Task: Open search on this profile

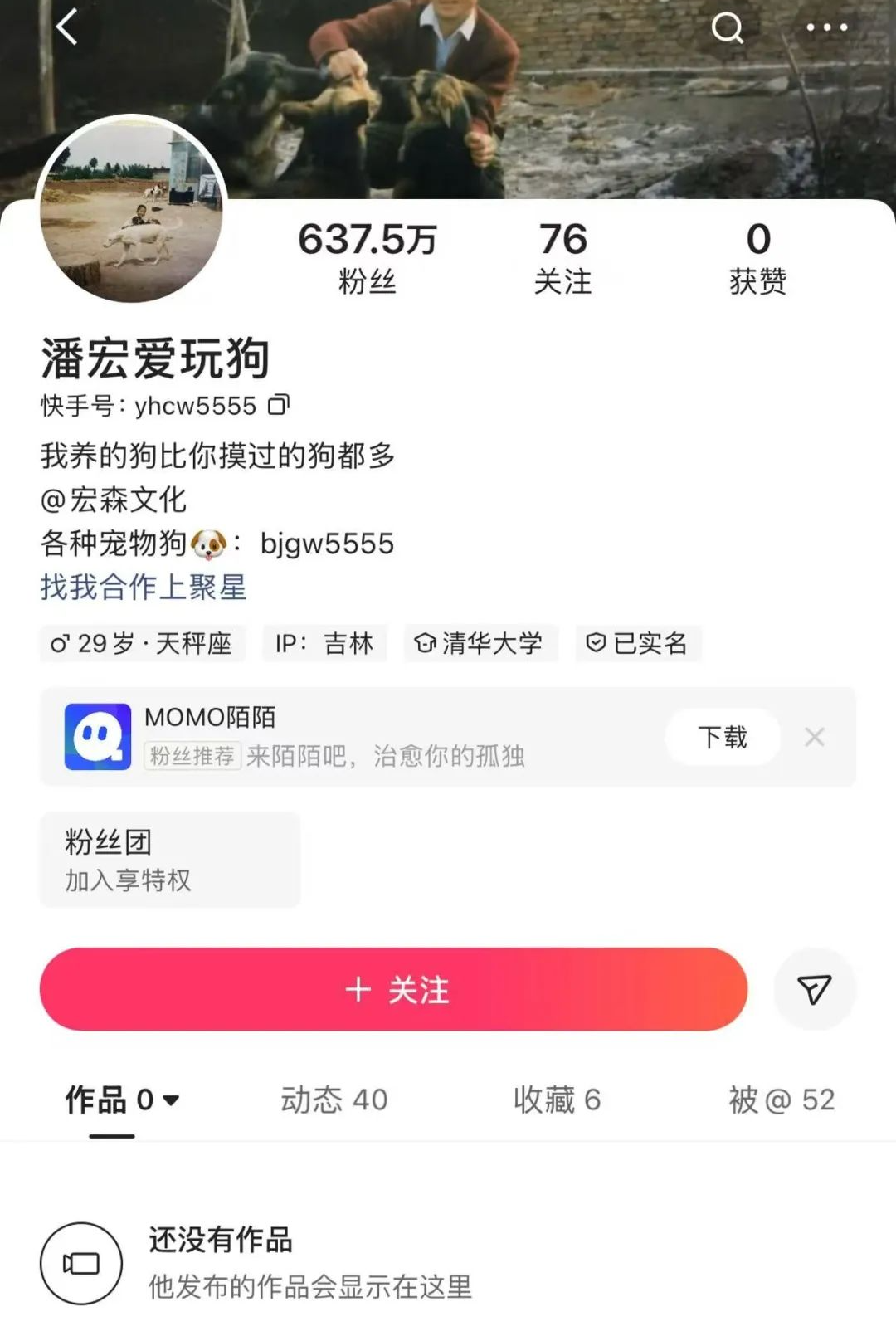Action: 728,27
